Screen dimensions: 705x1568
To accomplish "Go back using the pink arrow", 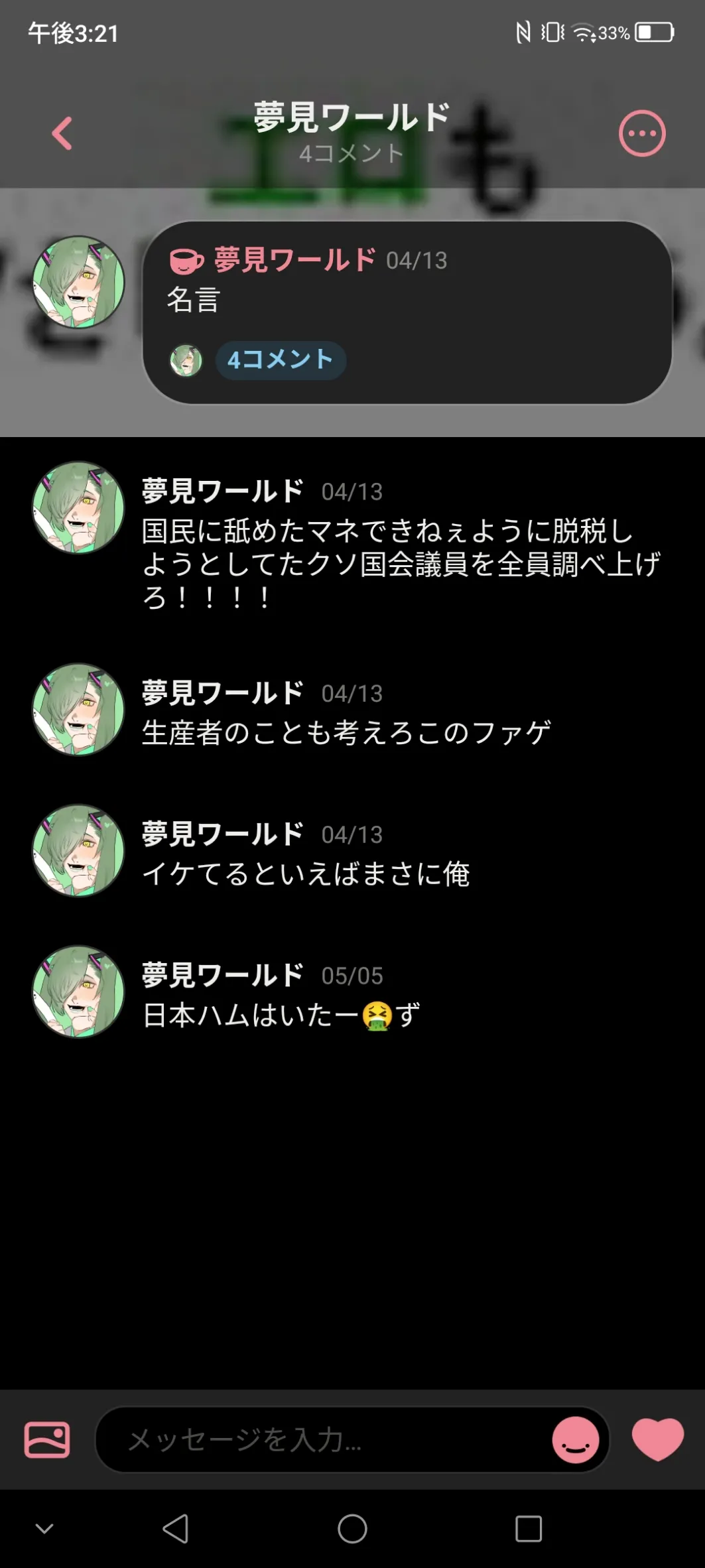I will point(62,133).
